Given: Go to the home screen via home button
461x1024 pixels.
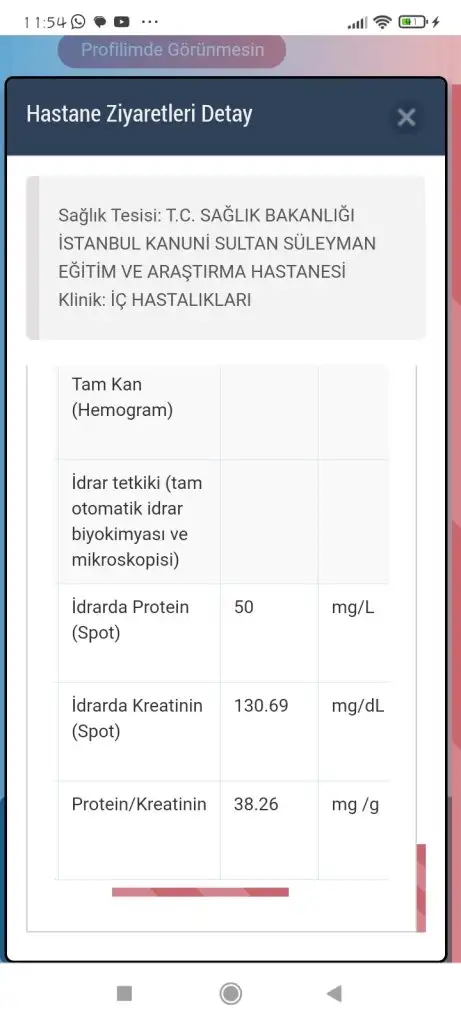Looking at the screenshot, I should [x=230, y=994].
